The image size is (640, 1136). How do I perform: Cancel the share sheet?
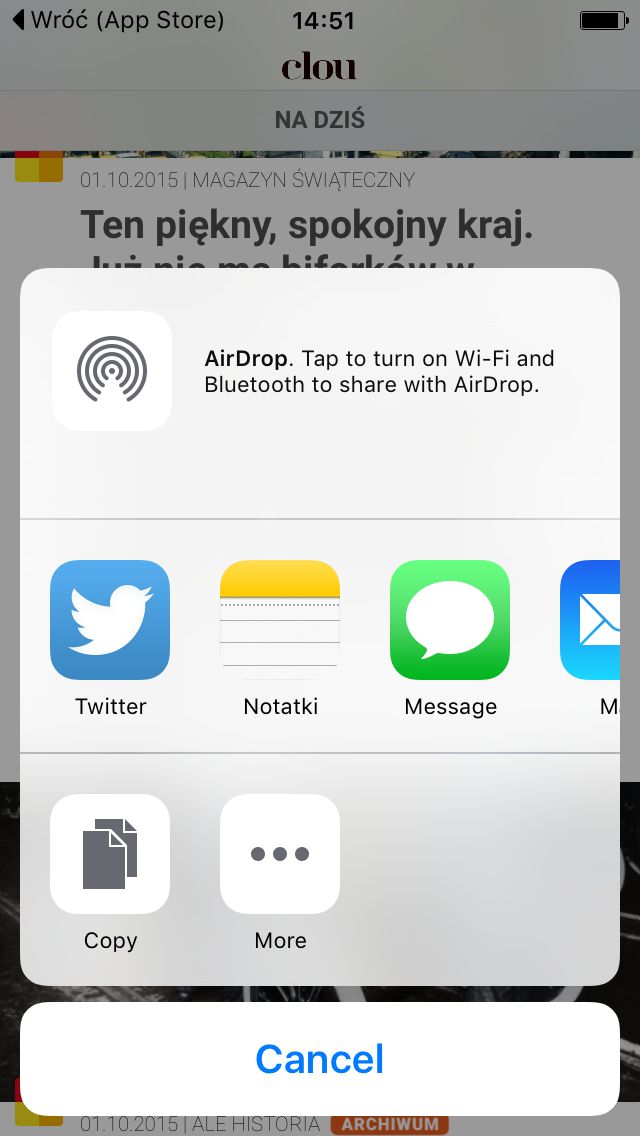(320, 1059)
